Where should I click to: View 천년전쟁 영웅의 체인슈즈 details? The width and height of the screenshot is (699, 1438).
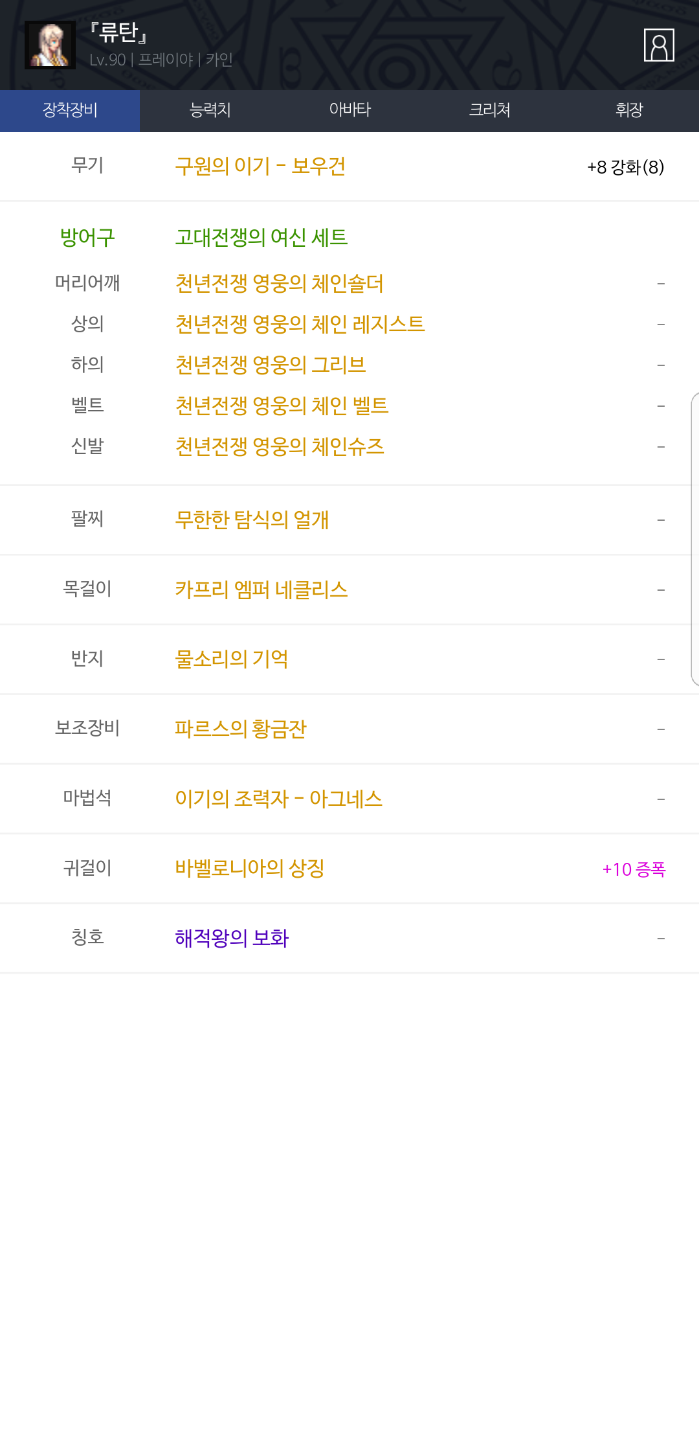pyautogui.click(x=279, y=446)
